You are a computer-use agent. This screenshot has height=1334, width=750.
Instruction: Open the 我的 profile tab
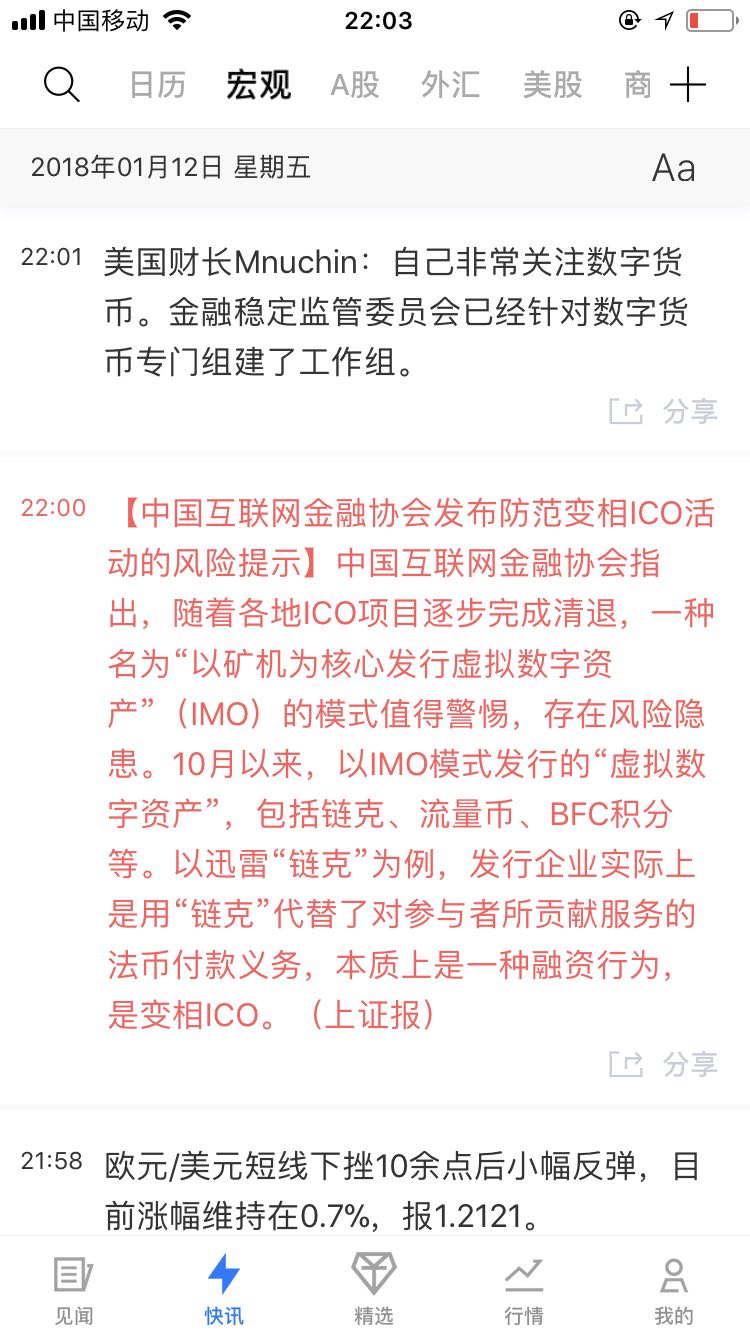674,1290
